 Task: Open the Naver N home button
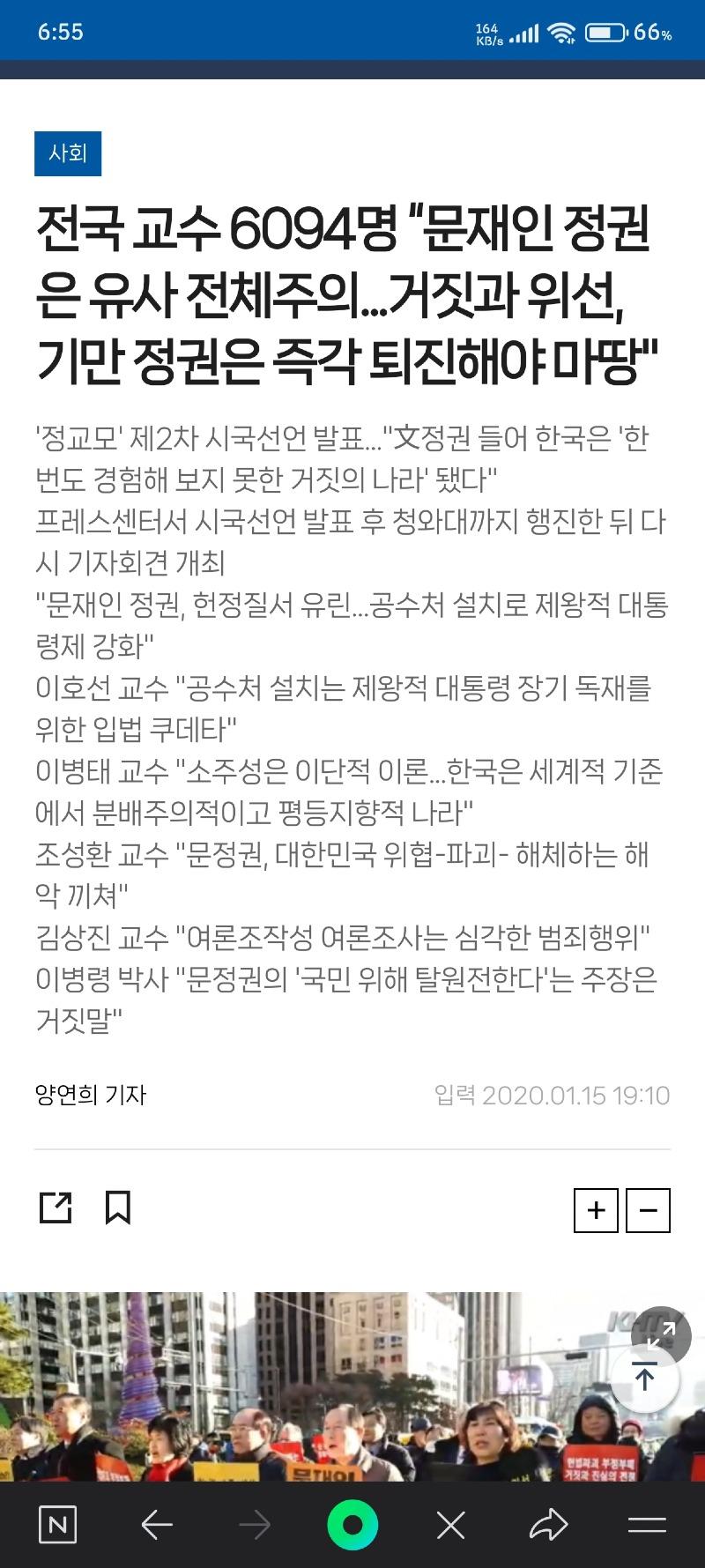click(x=58, y=1525)
